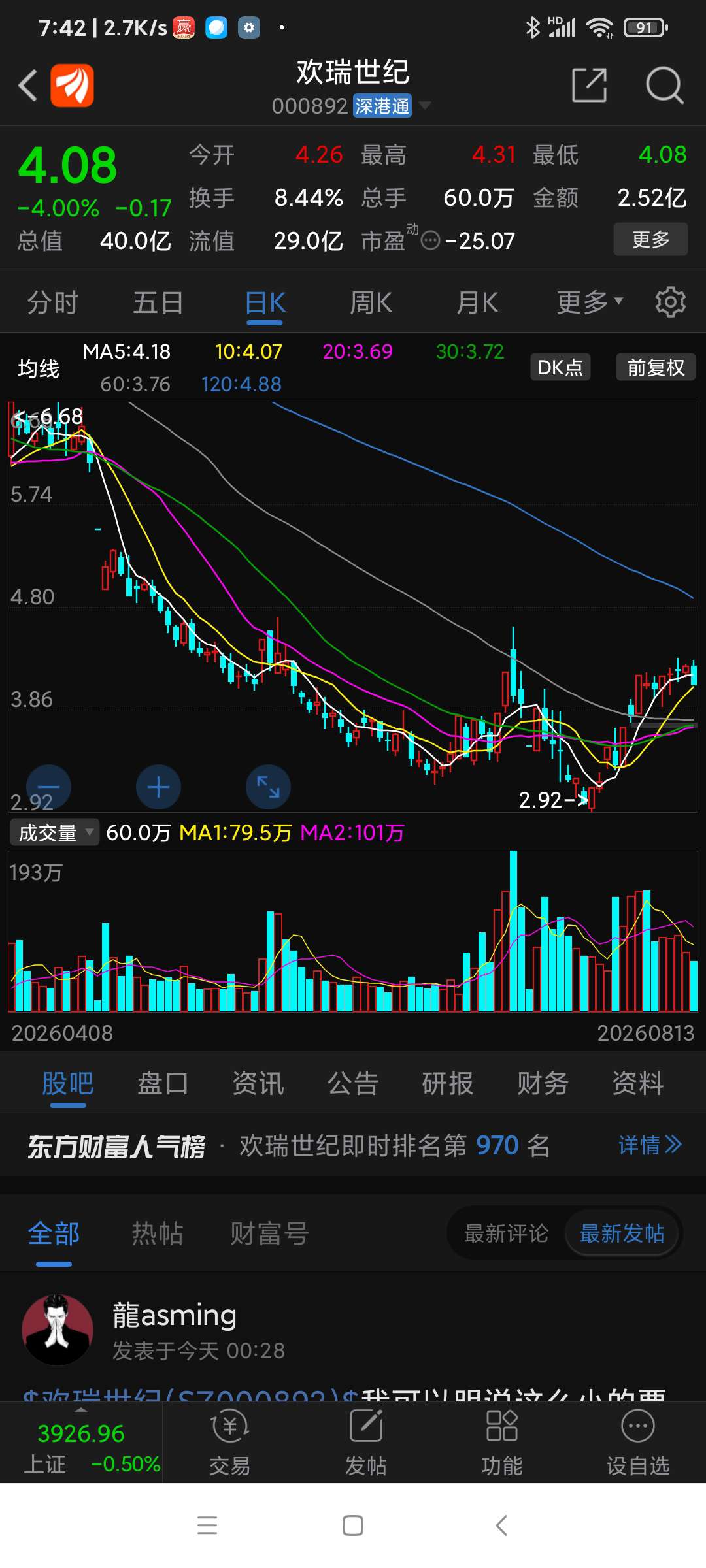Open chart settings gear
The image size is (706, 1568).
coord(671,302)
